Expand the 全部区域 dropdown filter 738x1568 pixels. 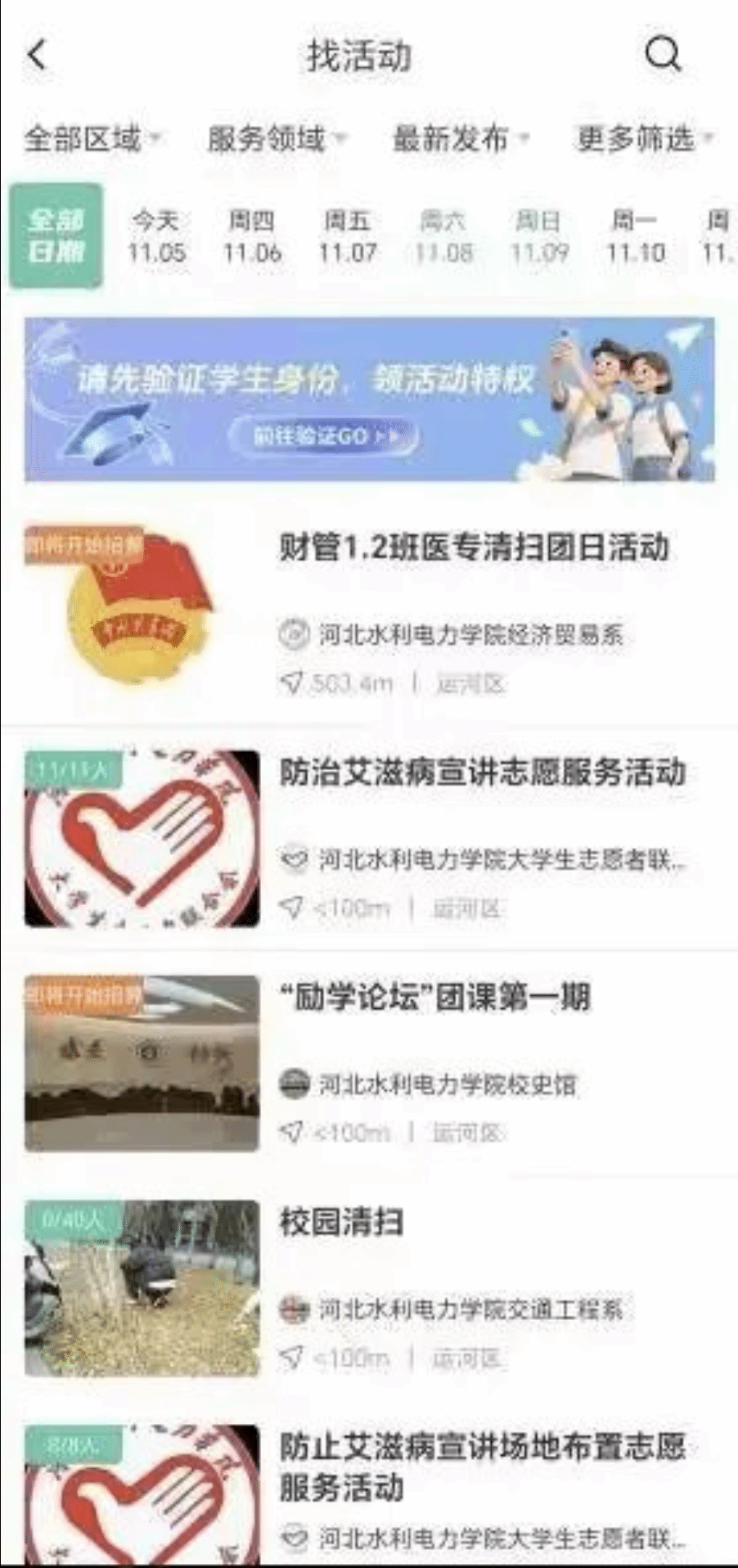[x=92, y=139]
